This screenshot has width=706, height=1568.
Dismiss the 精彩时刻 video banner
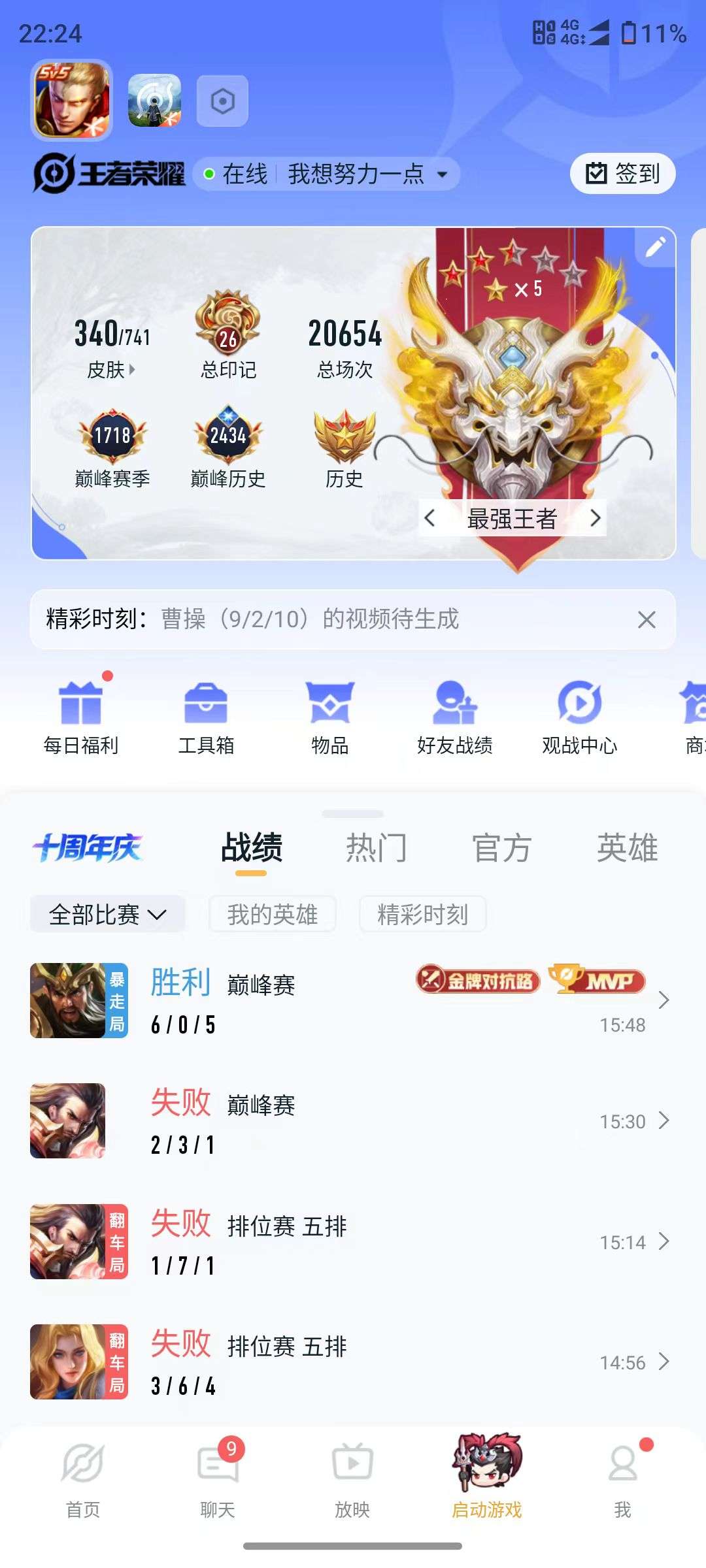click(x=648, y=620)
